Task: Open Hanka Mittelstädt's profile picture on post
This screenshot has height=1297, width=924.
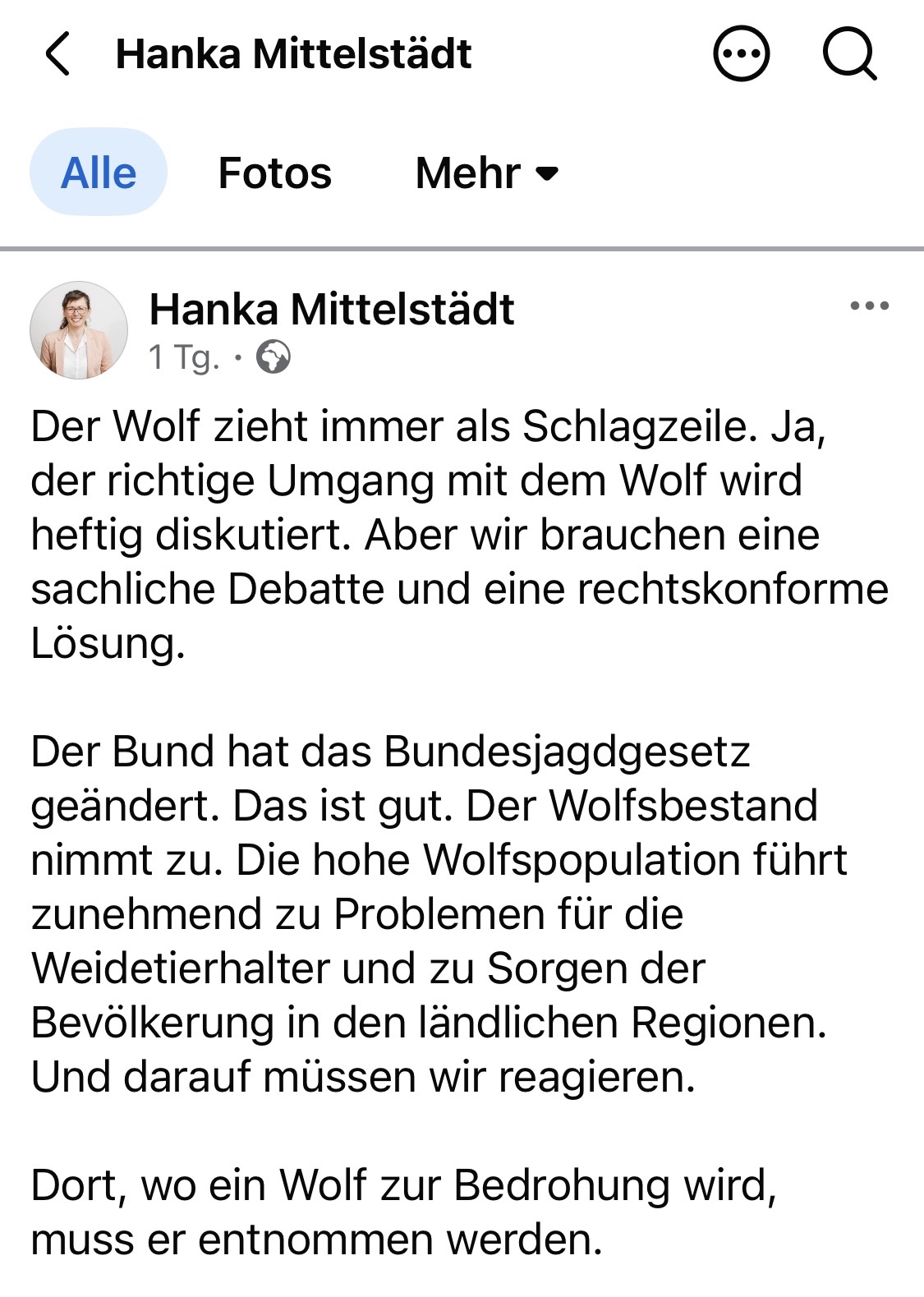Action: [79, 330]
